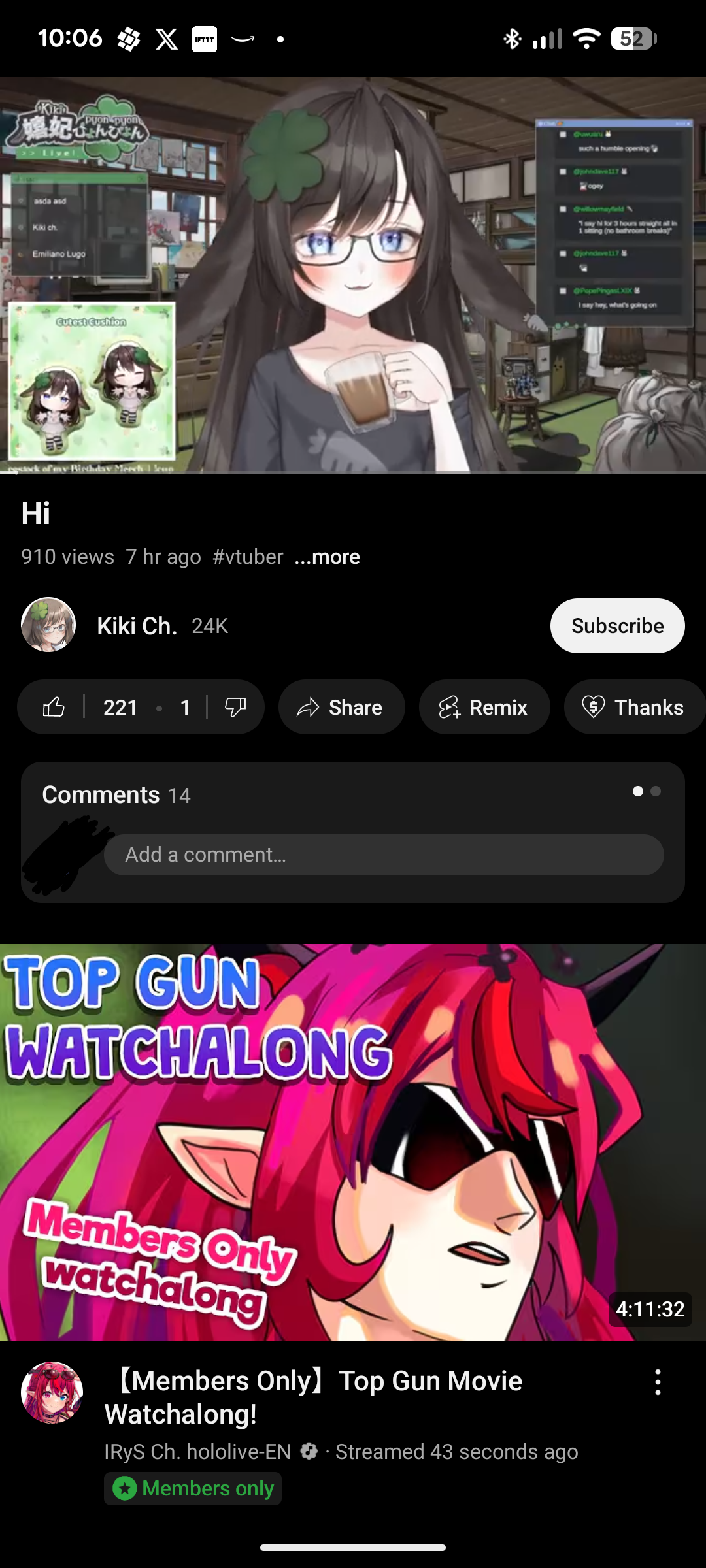Image resolution: width=706 pixels, height=1568 pixels.
Task: Open the IRyS Ch. channel avatar
Action: pyautogui.click(x=52, y=1392)
